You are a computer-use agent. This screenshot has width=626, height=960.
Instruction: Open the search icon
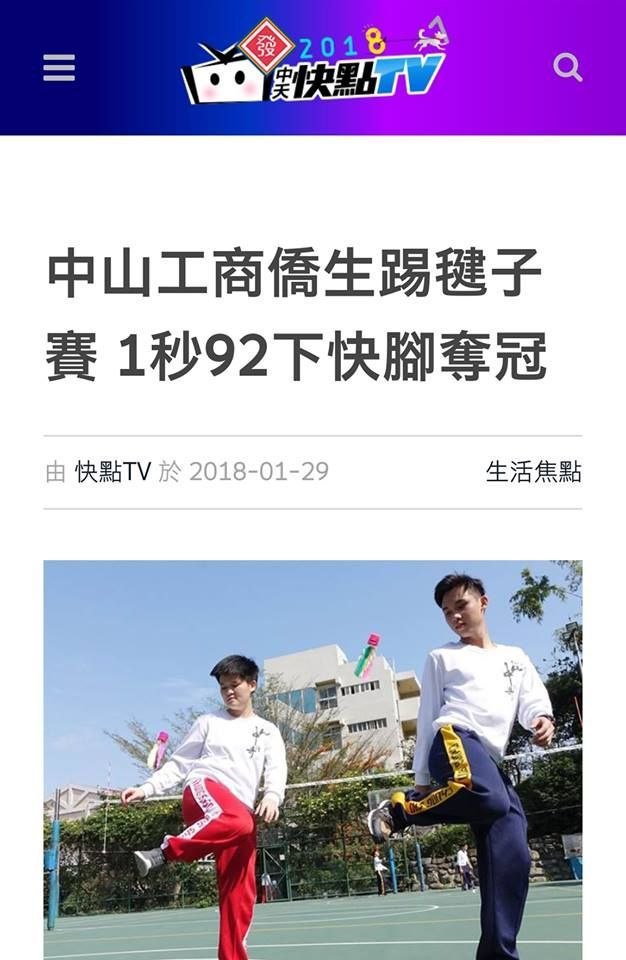pyautogui.click(x=567, y=67)
